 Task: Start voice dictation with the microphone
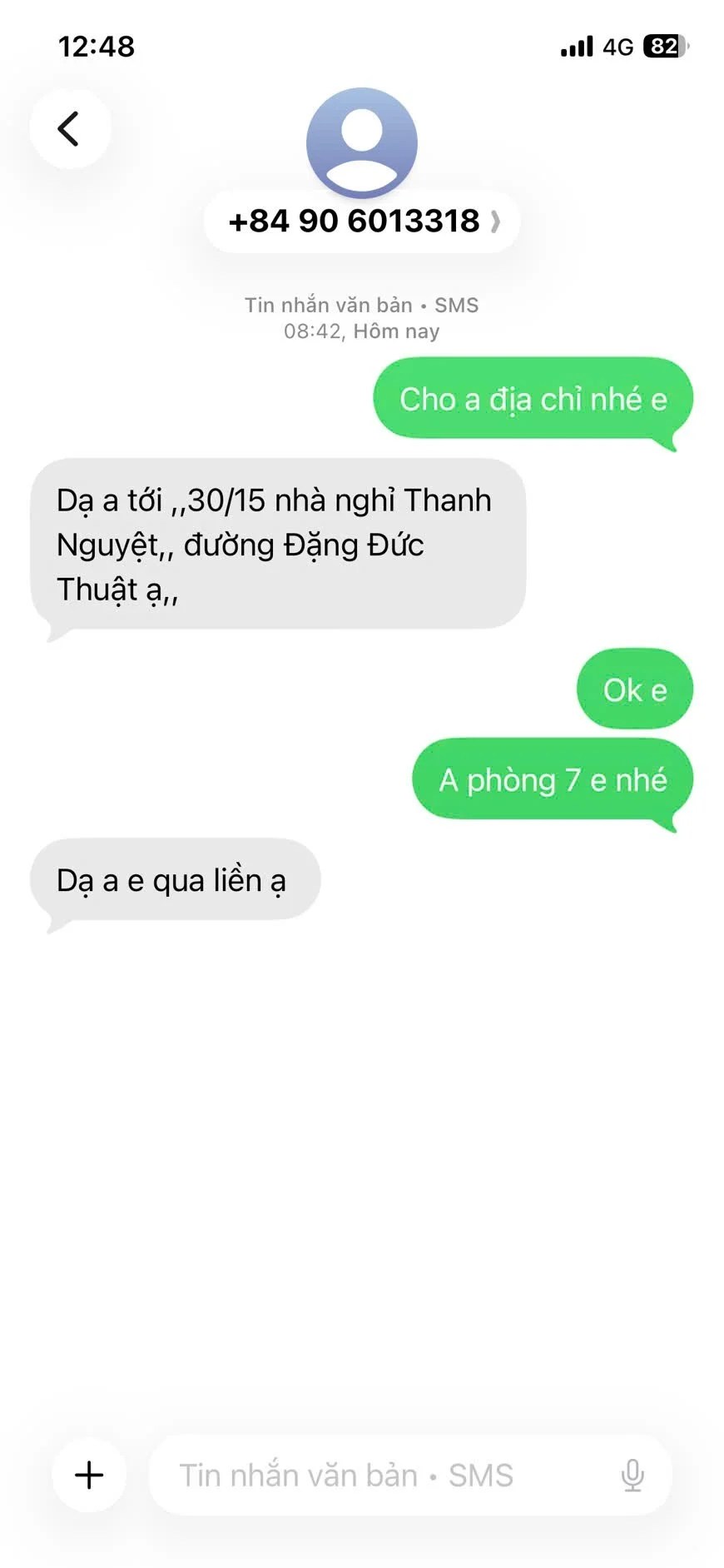point(632,1475)
